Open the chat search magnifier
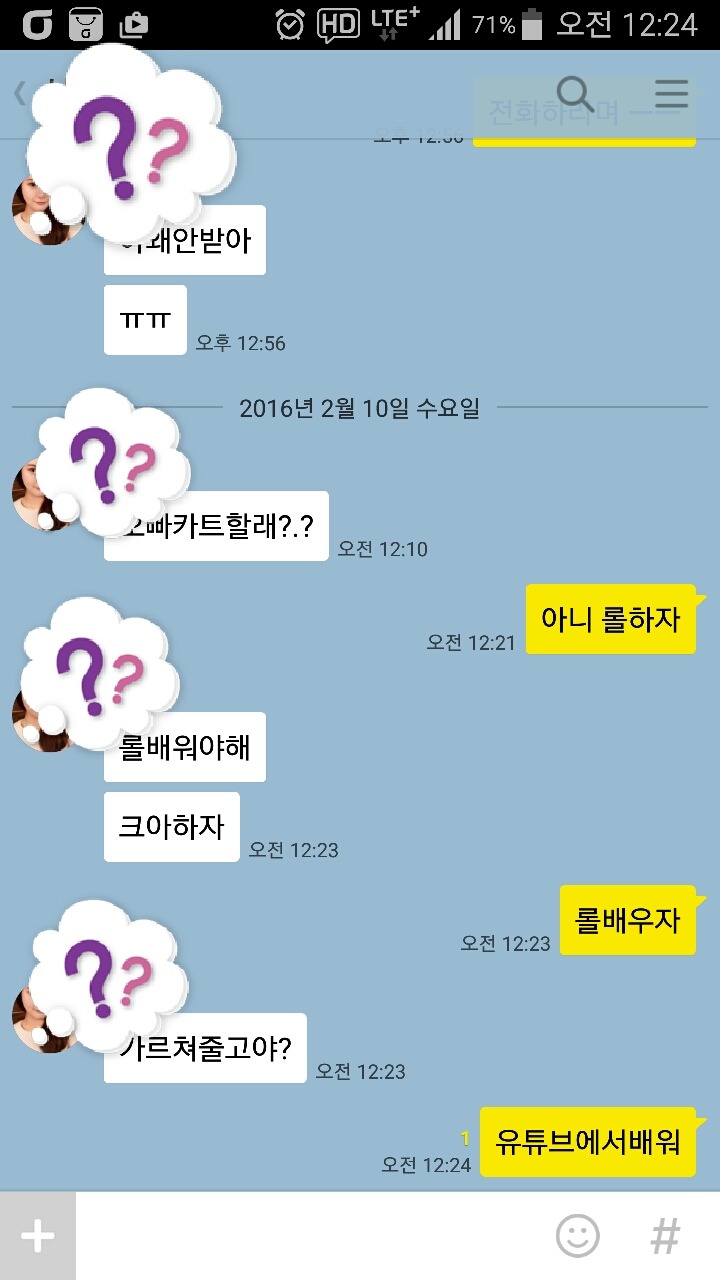This screenshot has width=720, height=1280. click(x=576, y=94)
